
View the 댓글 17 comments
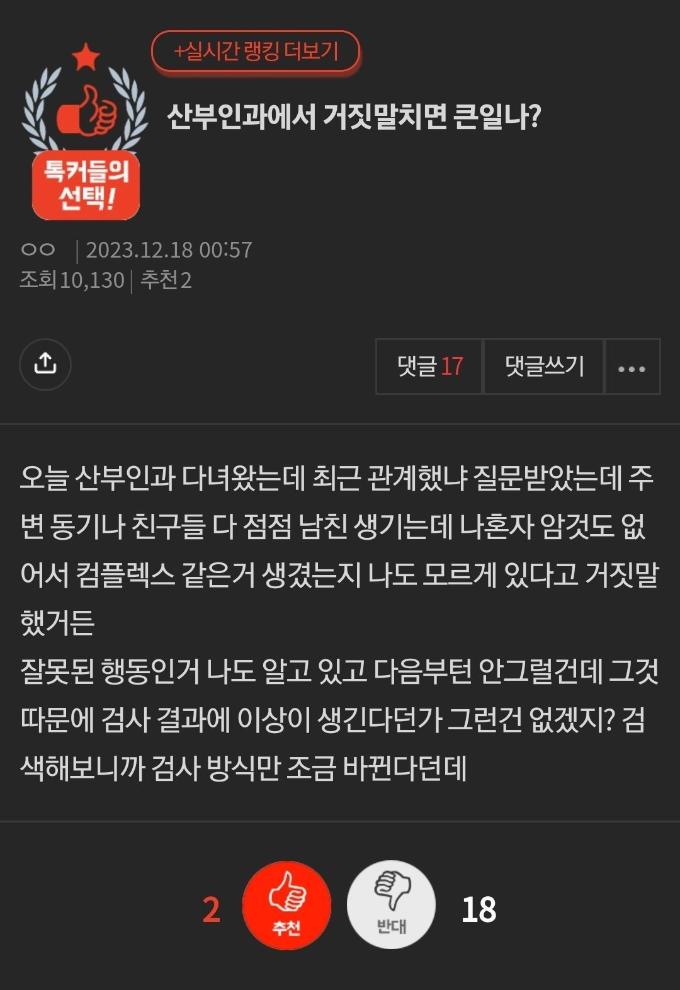click(429, 367)
